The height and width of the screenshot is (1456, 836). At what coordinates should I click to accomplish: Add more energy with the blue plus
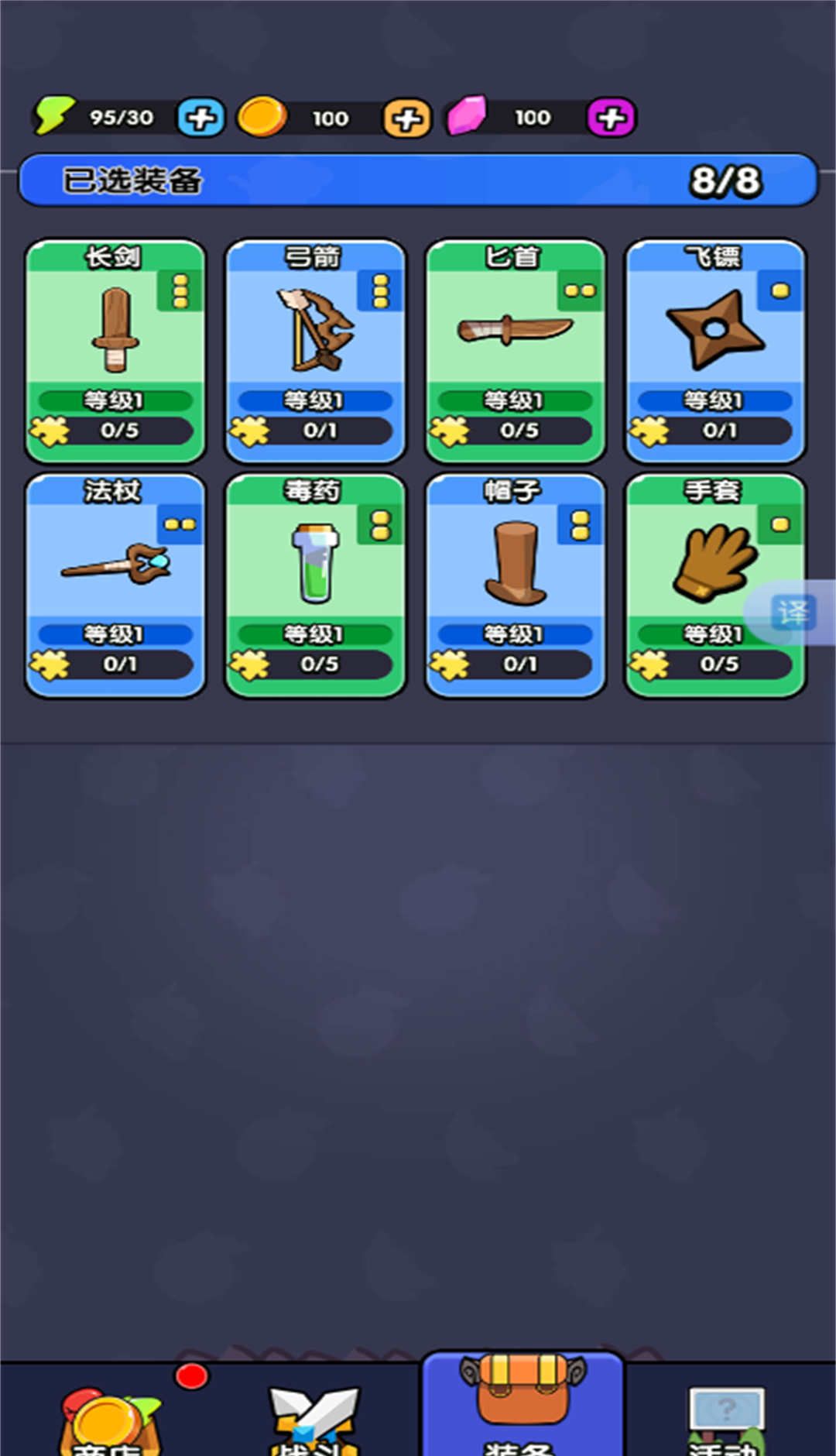point(200,118)
